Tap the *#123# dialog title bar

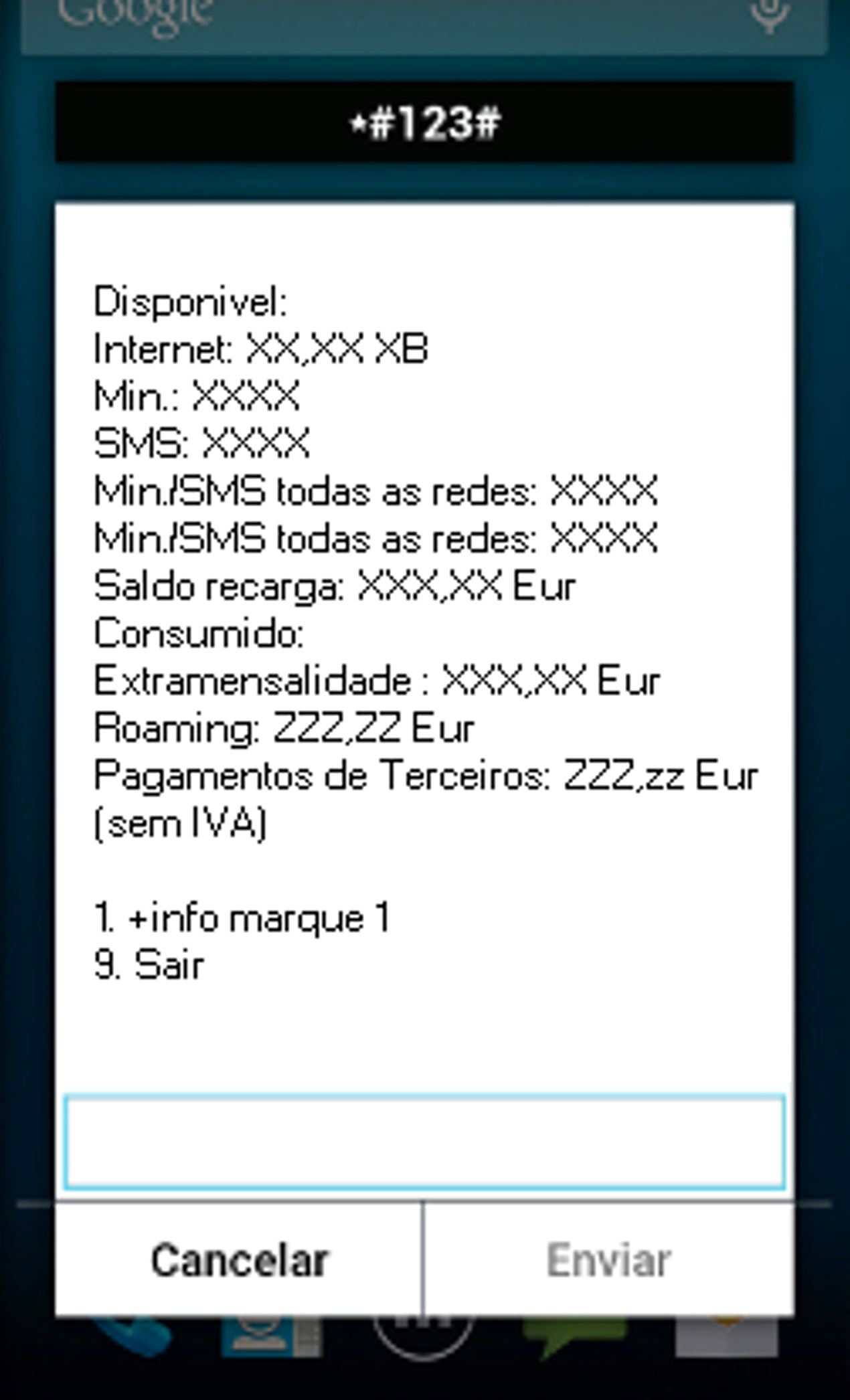coord(424,120)
